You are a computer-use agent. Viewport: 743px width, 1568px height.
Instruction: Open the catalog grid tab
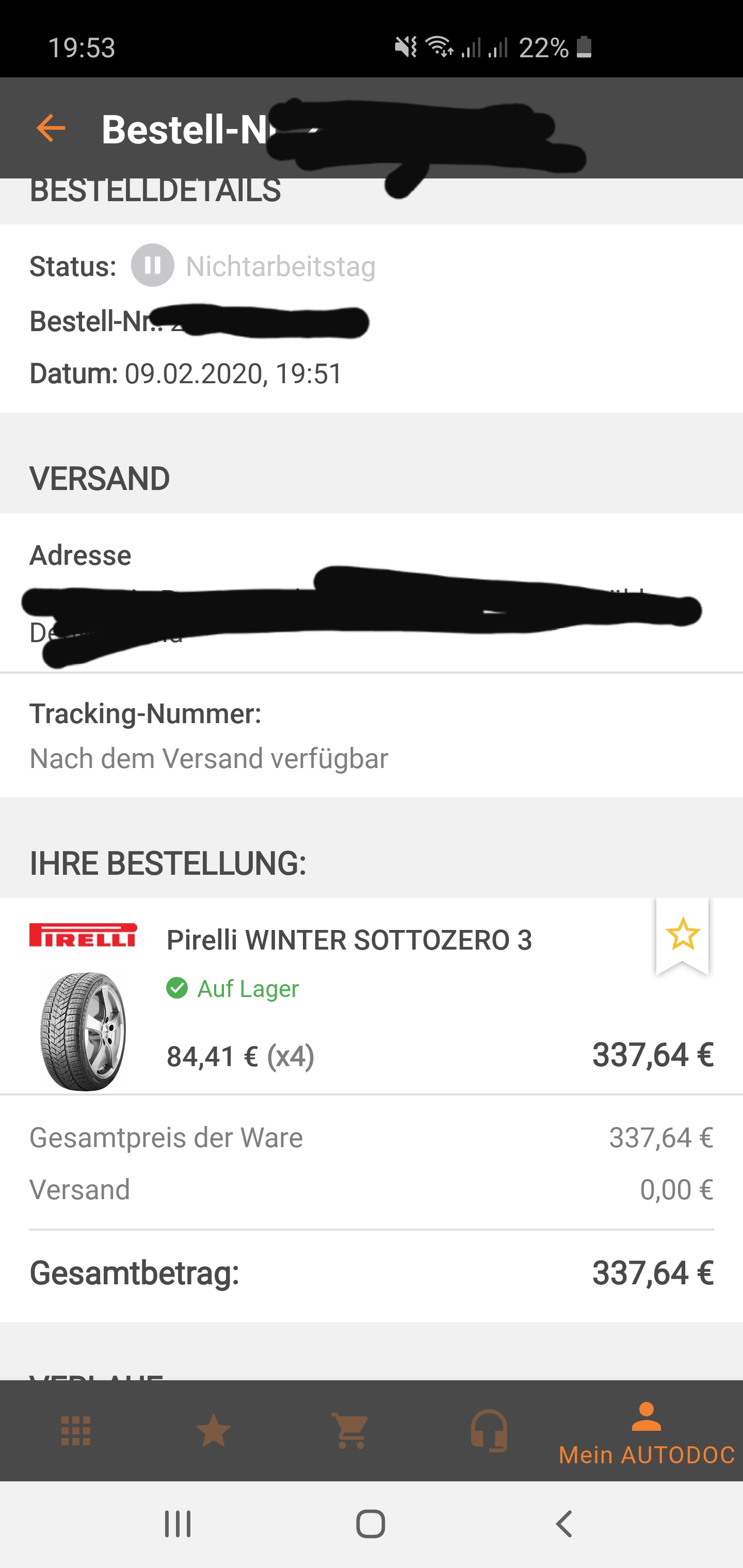click(x=76, y=1430)
